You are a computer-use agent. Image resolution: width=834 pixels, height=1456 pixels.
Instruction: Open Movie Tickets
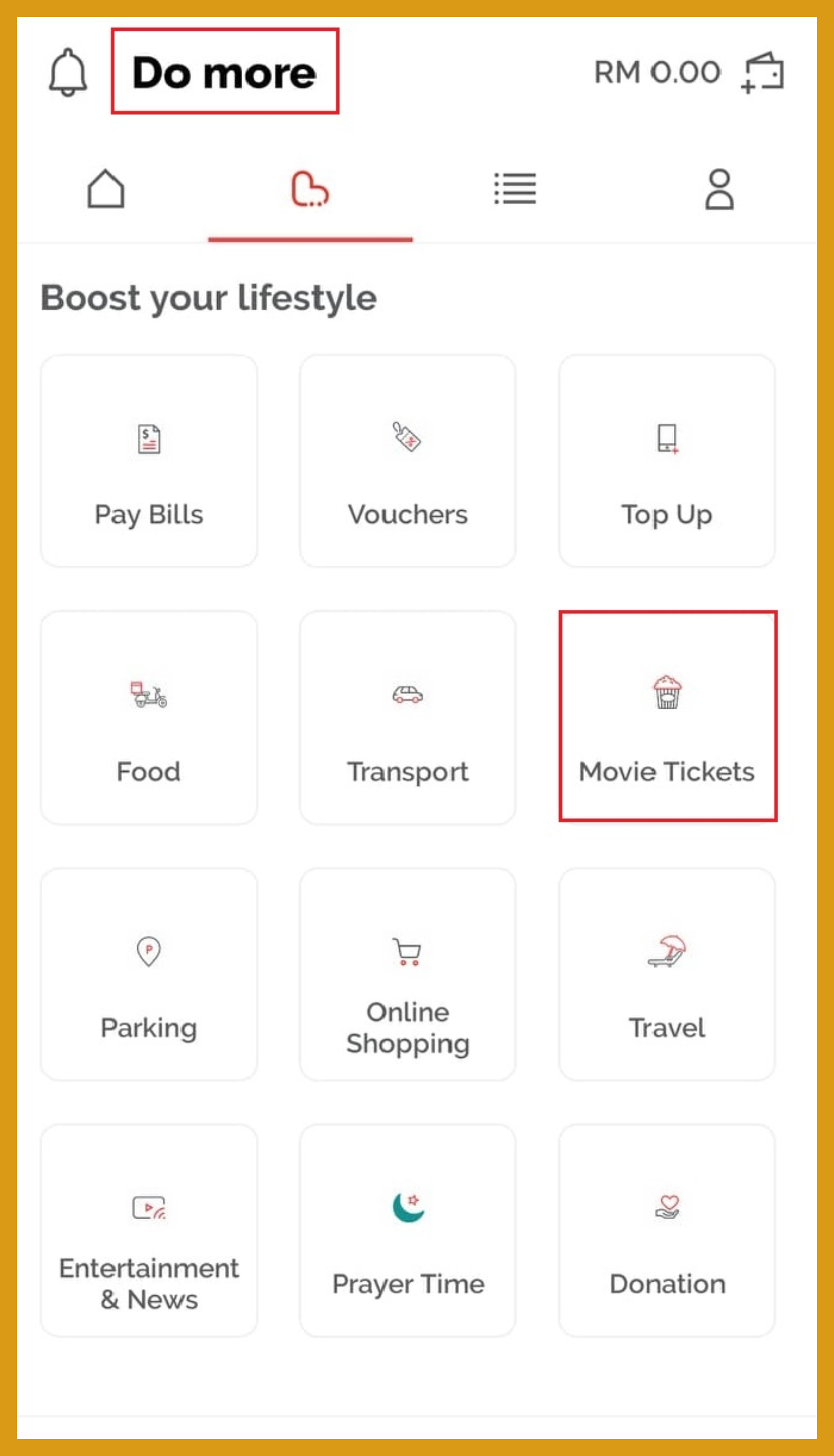tap(667, 716)
